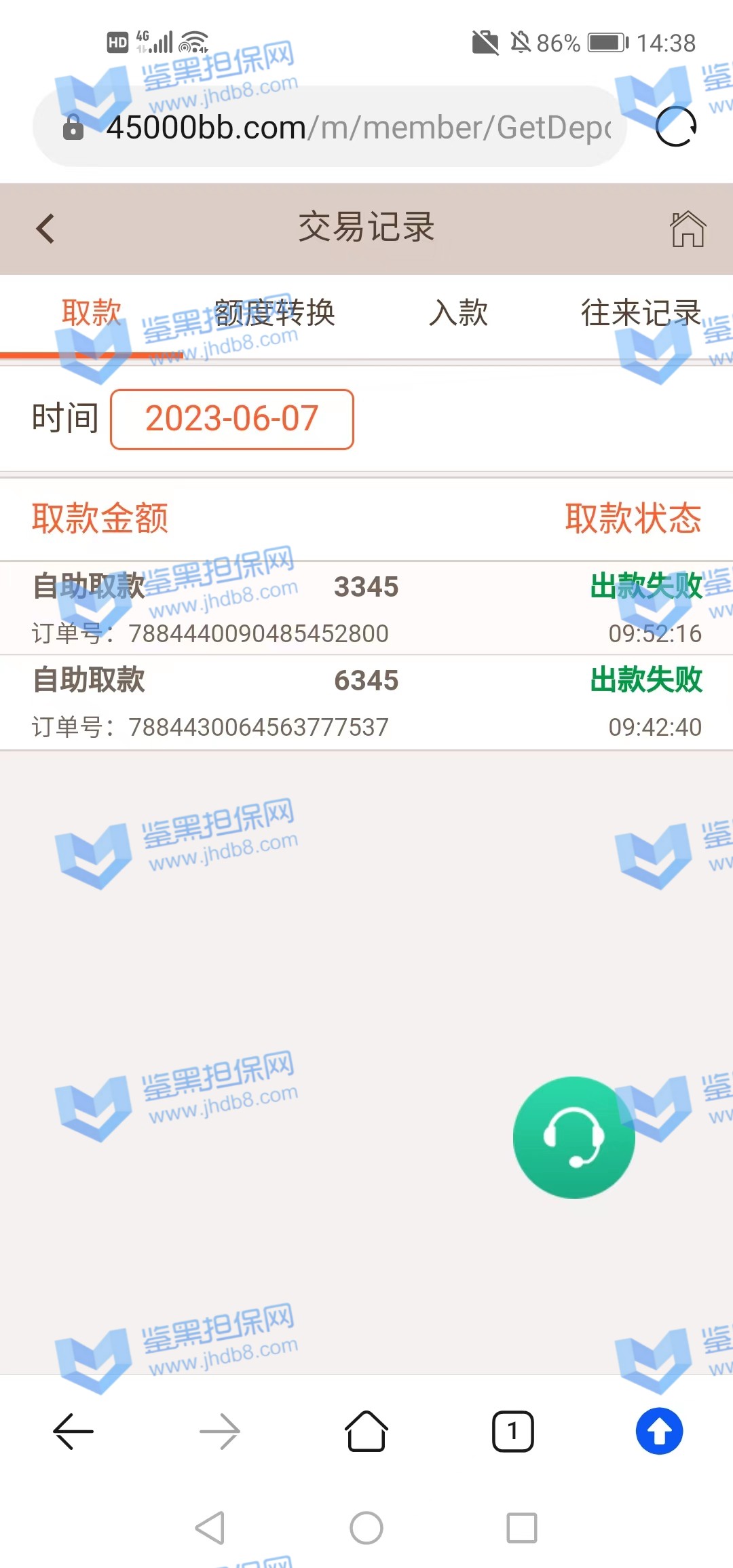Open the date picker showing 2023-06-07
This screenshot has width=733, height=1568.
pos(232,419)
